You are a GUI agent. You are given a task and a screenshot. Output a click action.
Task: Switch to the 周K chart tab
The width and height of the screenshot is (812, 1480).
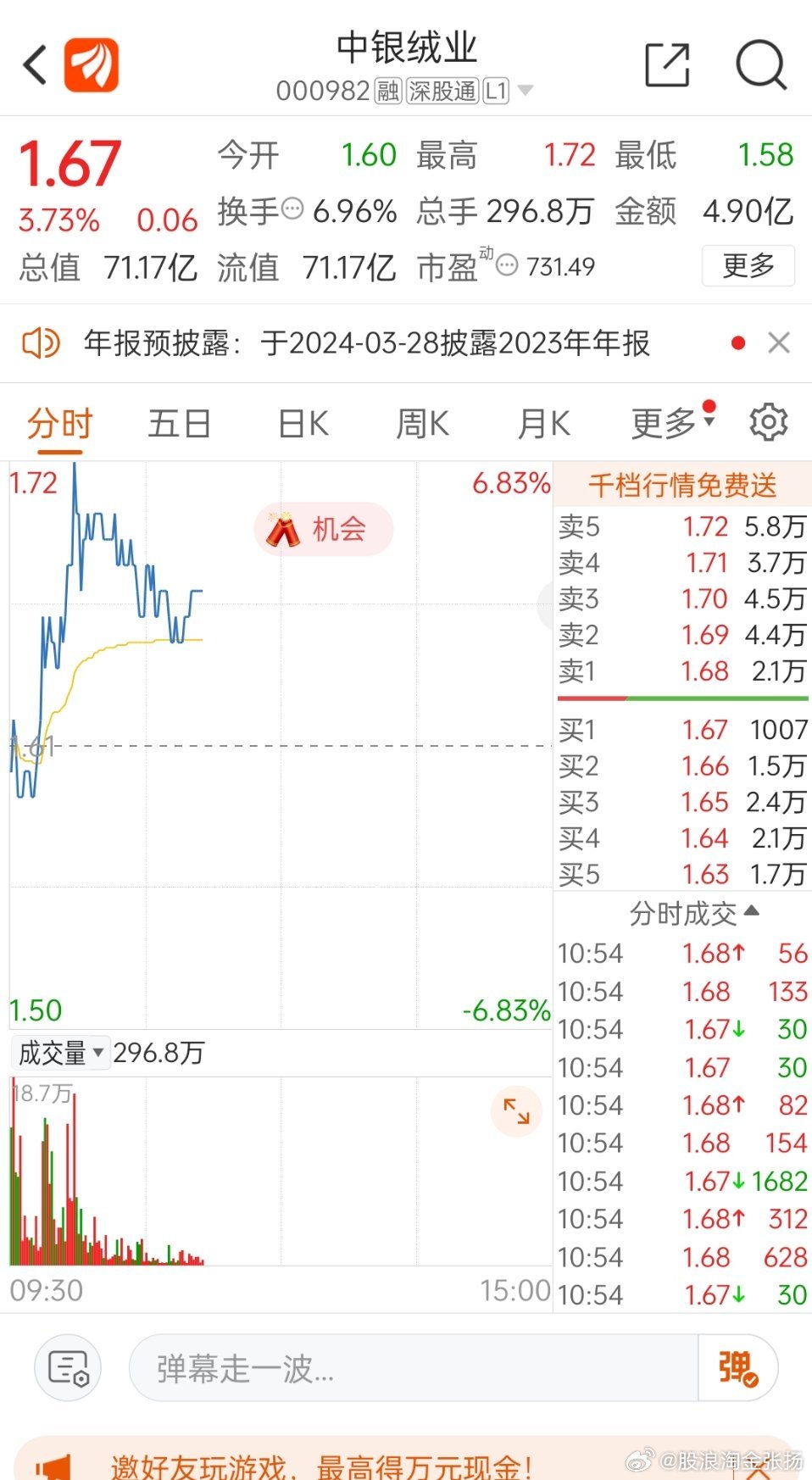click(x=422, y=423)
